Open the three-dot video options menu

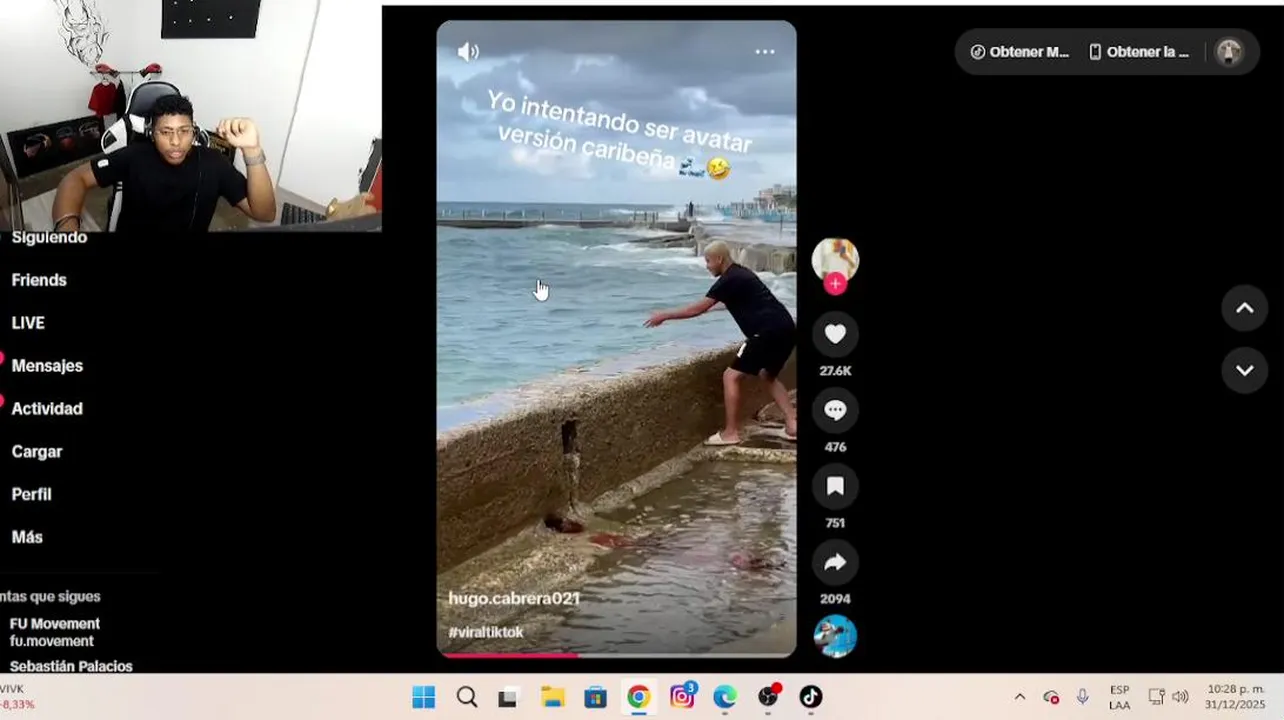click(x=764, y=52)
